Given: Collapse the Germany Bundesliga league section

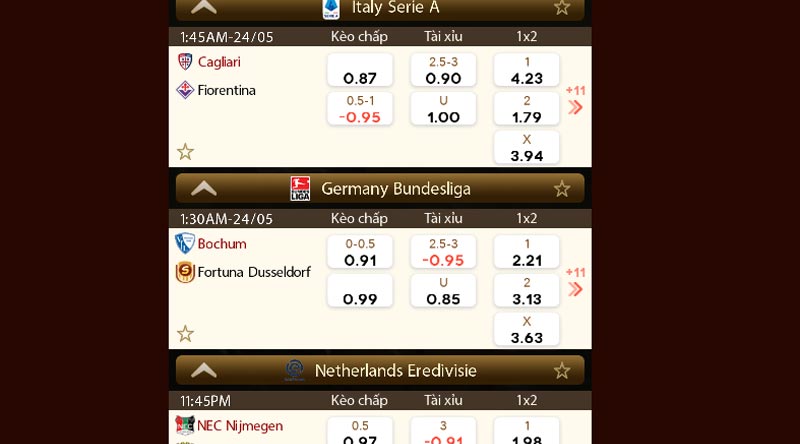Looking at the screenshot, I should [x=204, y=188].
